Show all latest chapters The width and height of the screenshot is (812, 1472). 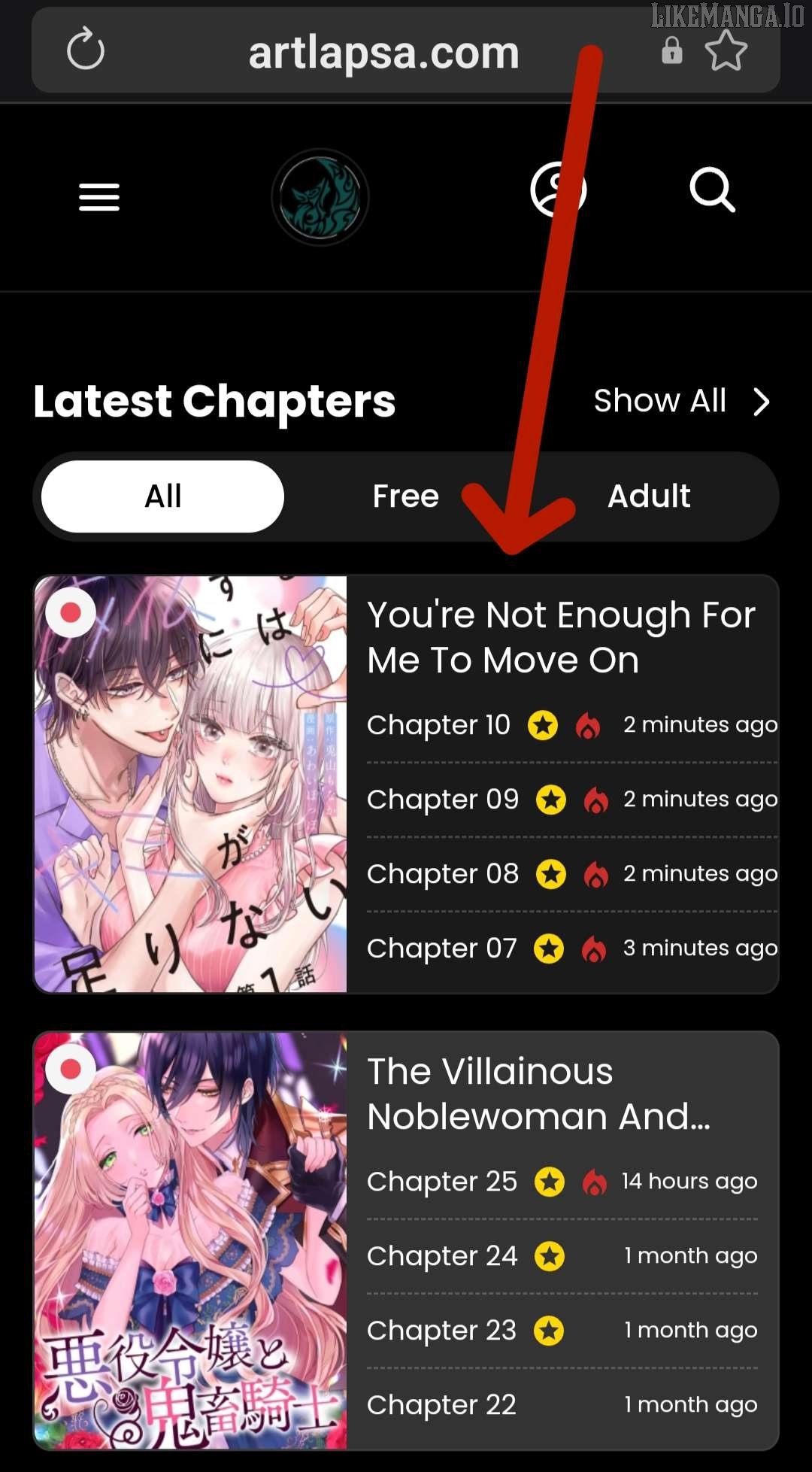click(680, 401)
